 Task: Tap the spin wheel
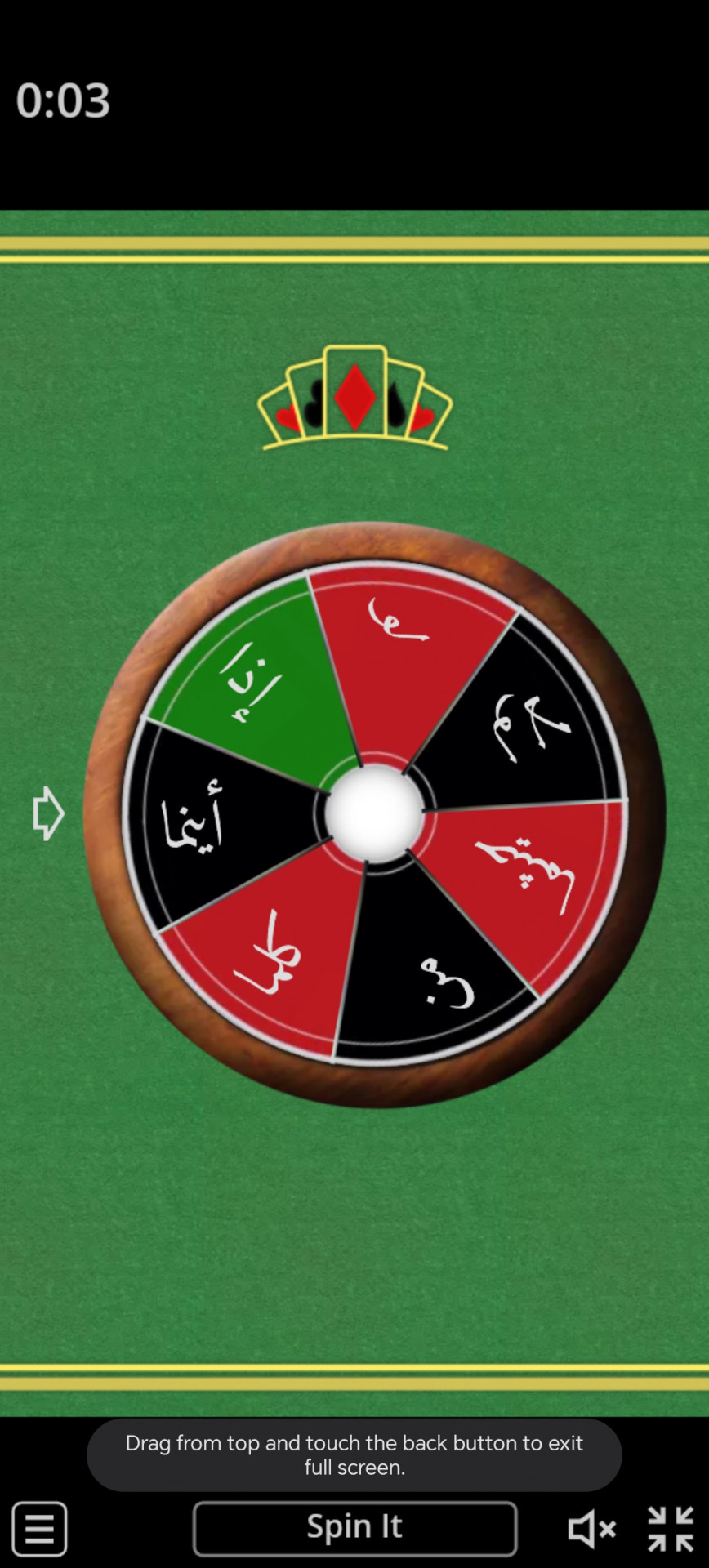[374, 814]
